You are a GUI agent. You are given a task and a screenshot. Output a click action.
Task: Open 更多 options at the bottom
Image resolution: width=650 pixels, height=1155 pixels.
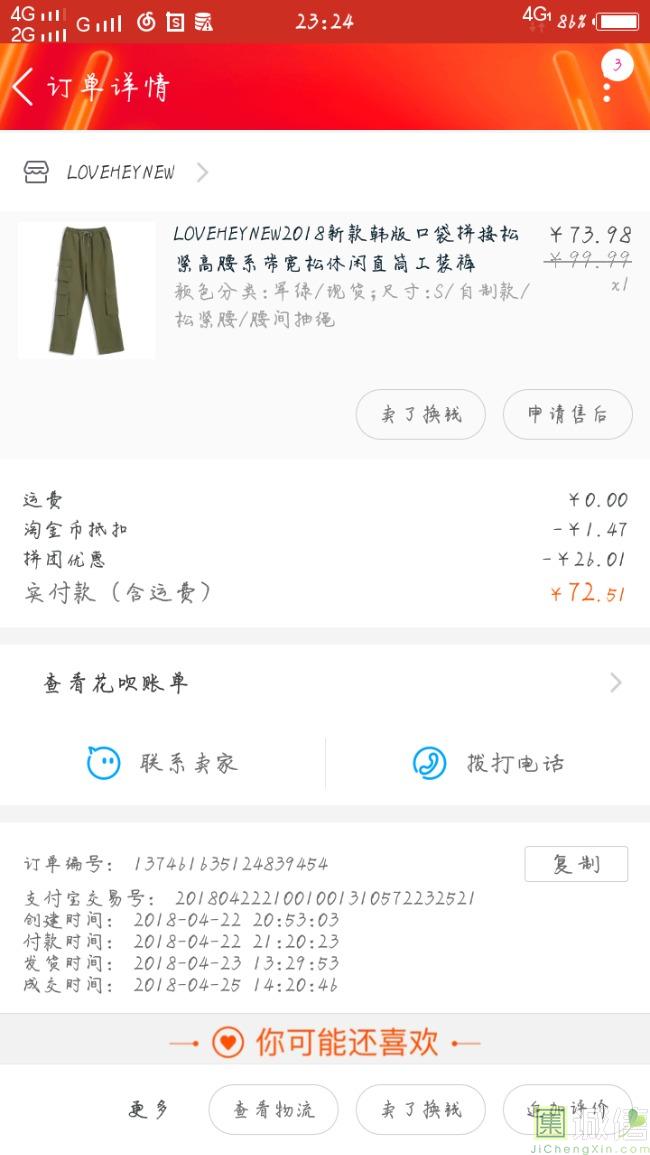coord(149,1109)
